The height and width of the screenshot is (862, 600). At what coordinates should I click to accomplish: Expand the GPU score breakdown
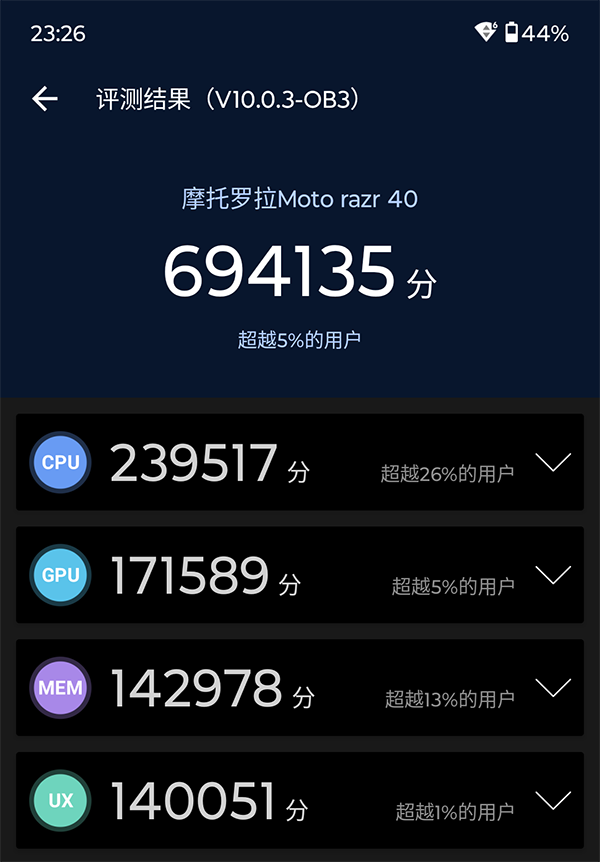[553, 575]
